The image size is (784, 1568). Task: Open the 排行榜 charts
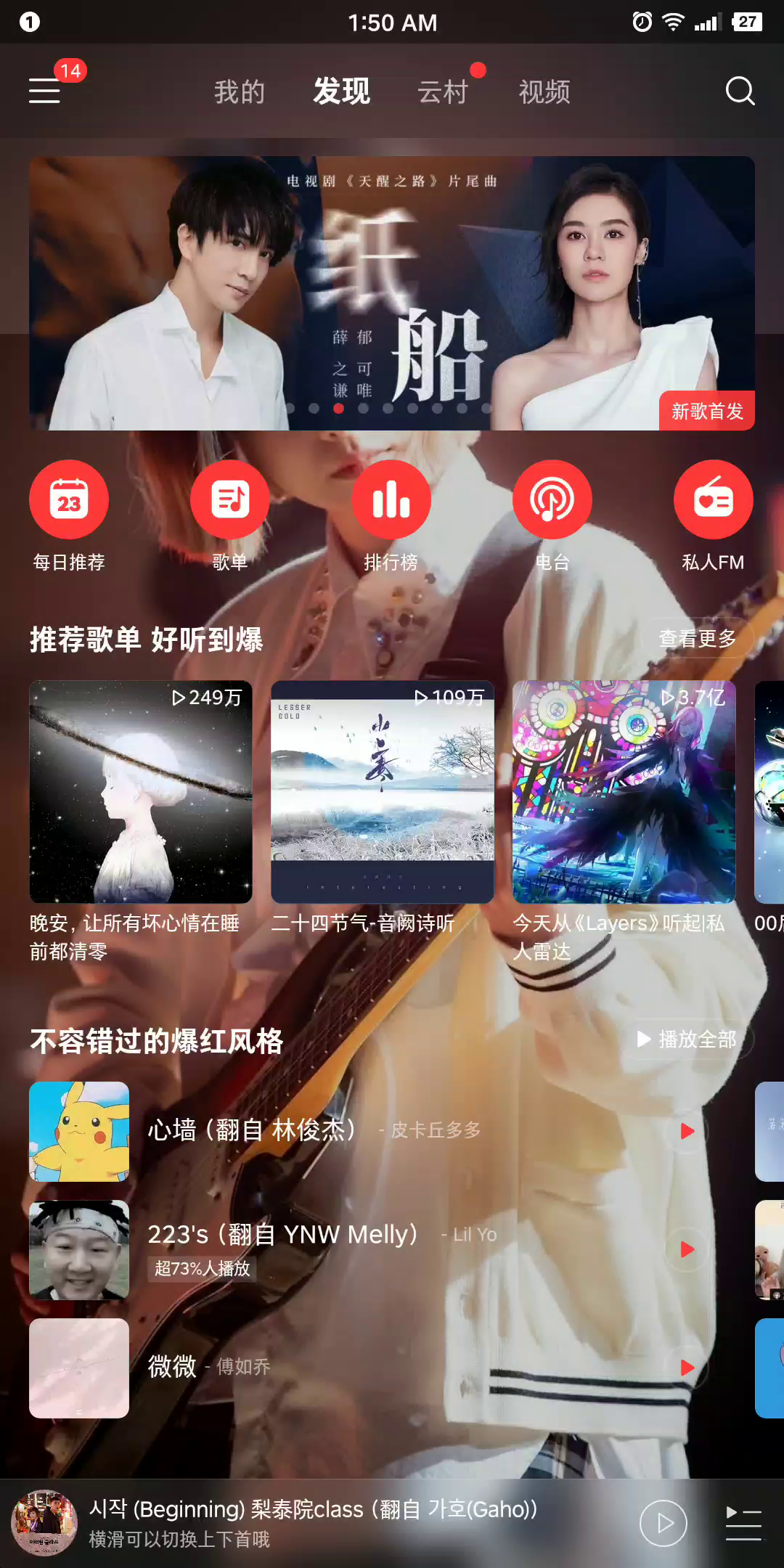click(x=391, y=501)
